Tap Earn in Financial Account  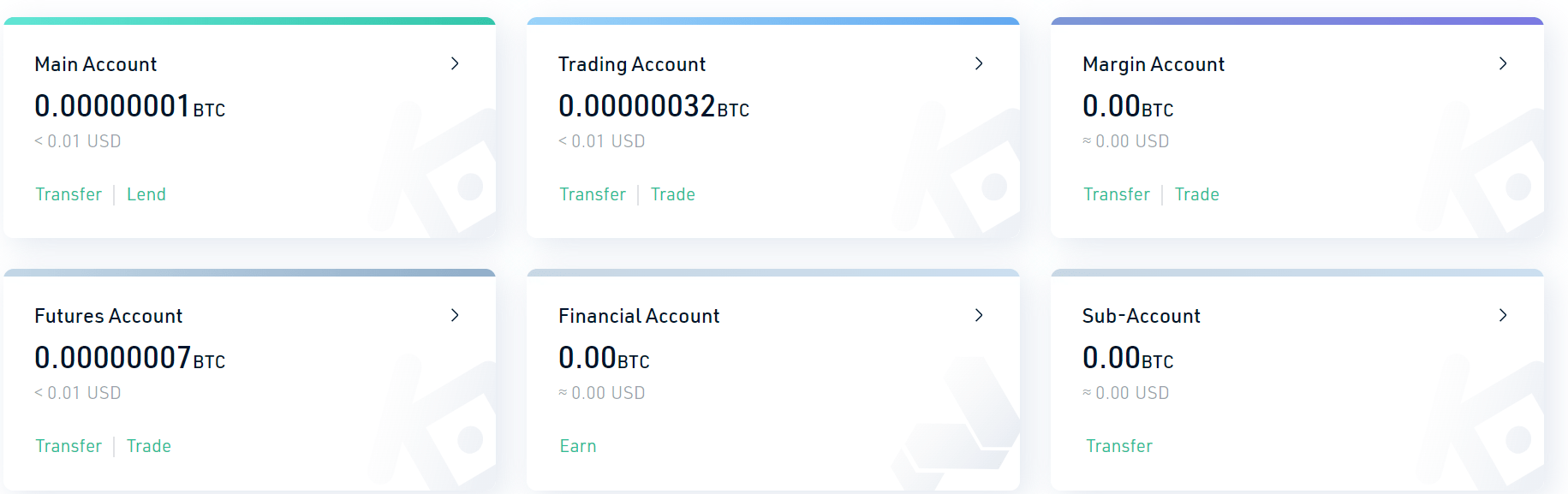[x=578, y=446]
